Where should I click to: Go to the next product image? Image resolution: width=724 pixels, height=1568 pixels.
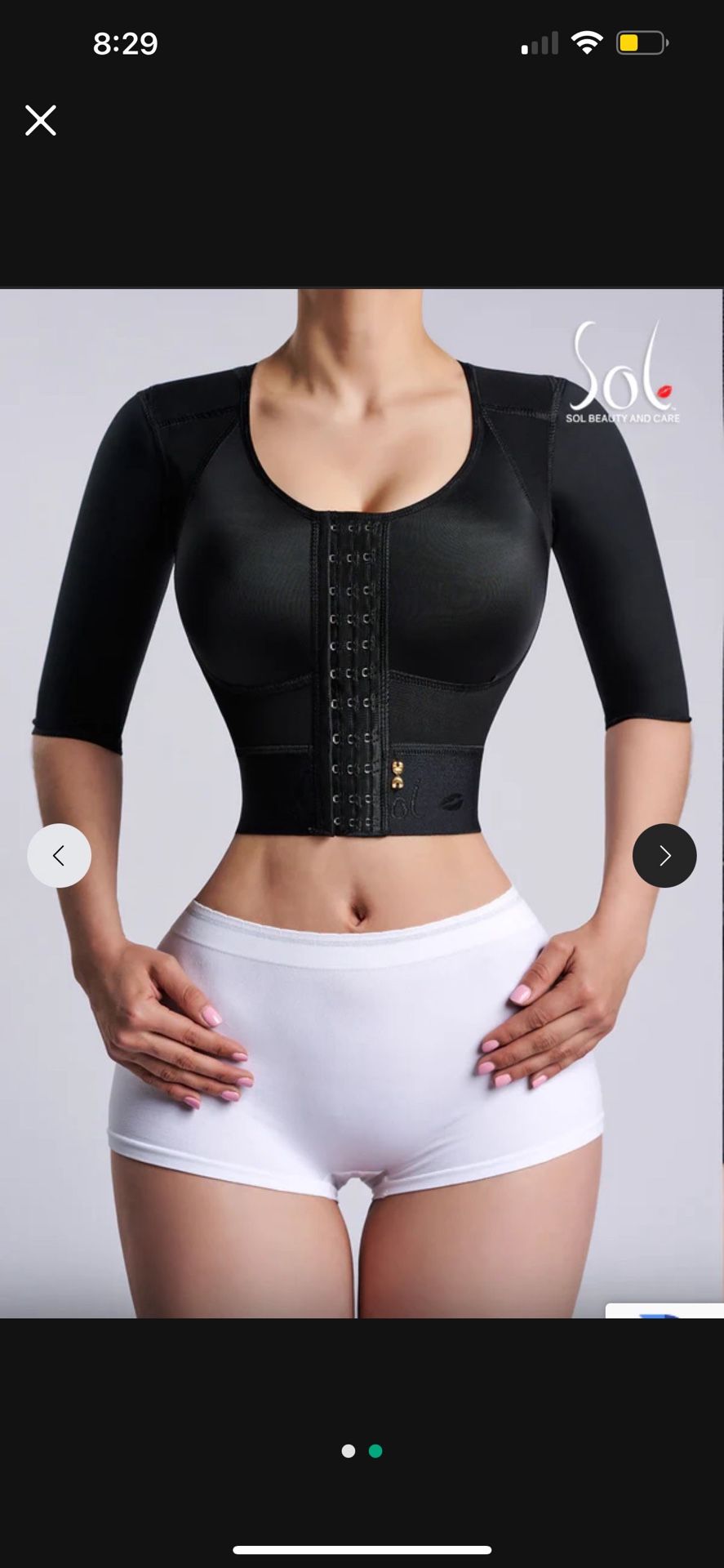[x=664, y=855]
